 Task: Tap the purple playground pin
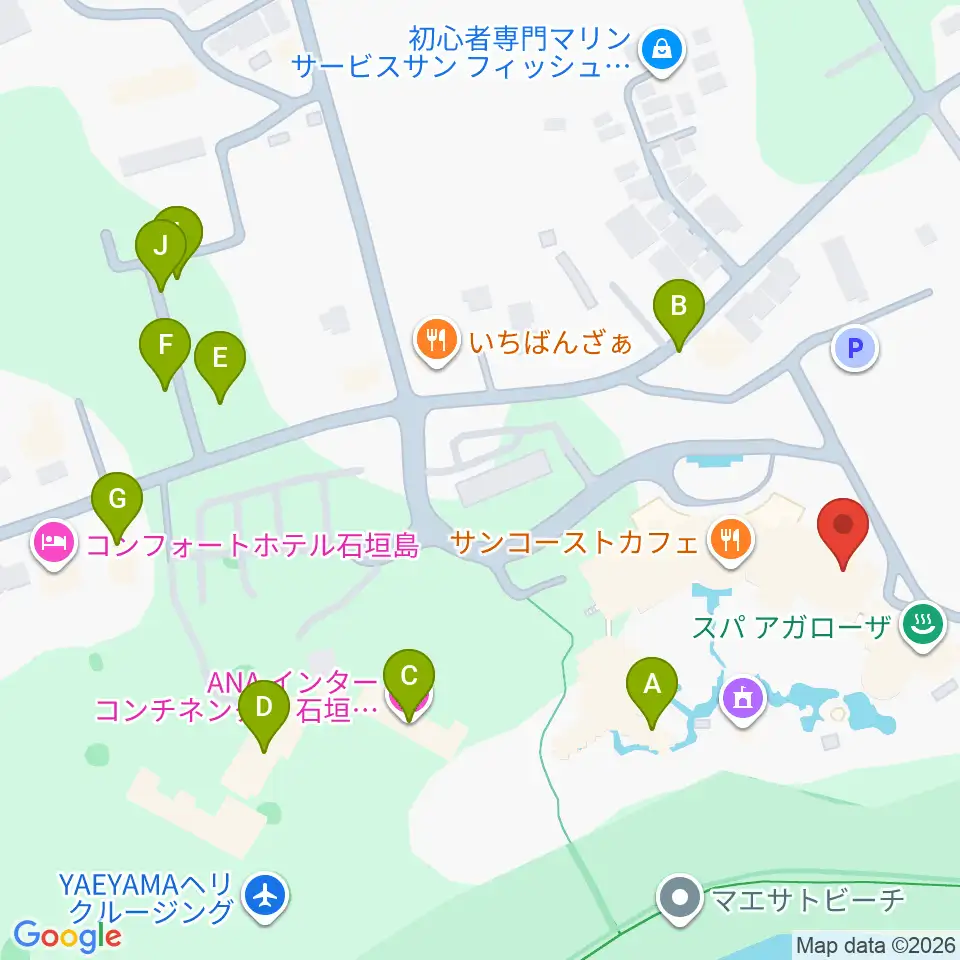pyautogui.click(x=743, y=700)
